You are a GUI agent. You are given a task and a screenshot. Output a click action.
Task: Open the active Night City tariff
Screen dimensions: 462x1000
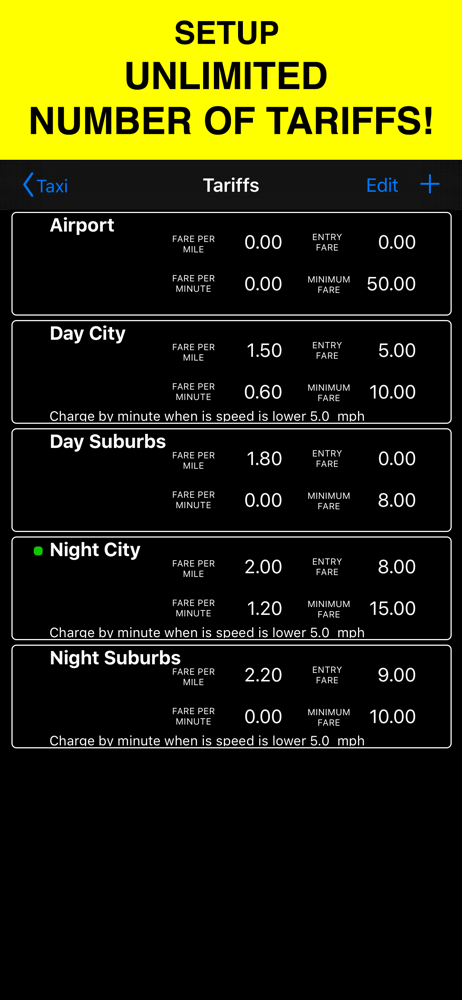pos(231,588)
